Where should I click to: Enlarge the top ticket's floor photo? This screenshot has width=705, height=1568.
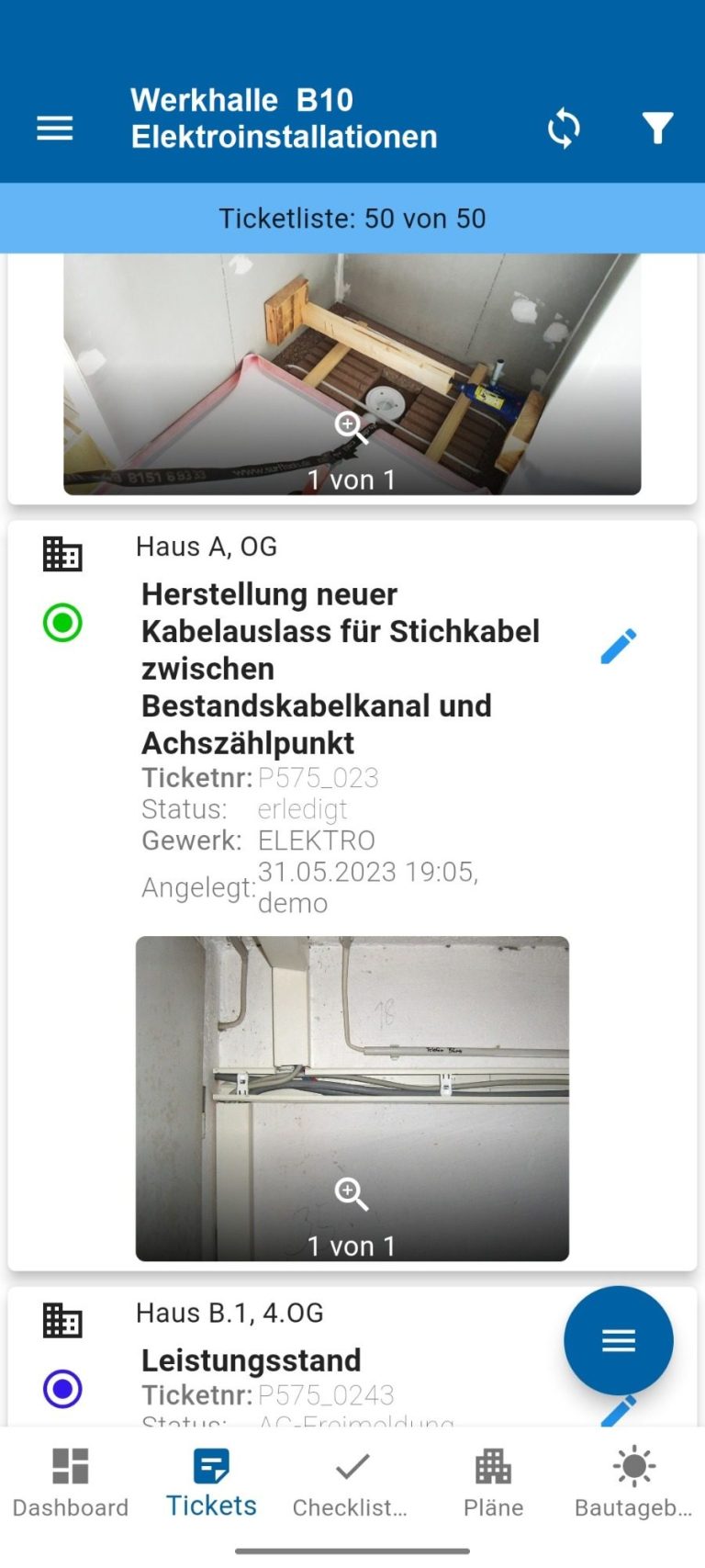pyautogui.click(x=352, y=426)
